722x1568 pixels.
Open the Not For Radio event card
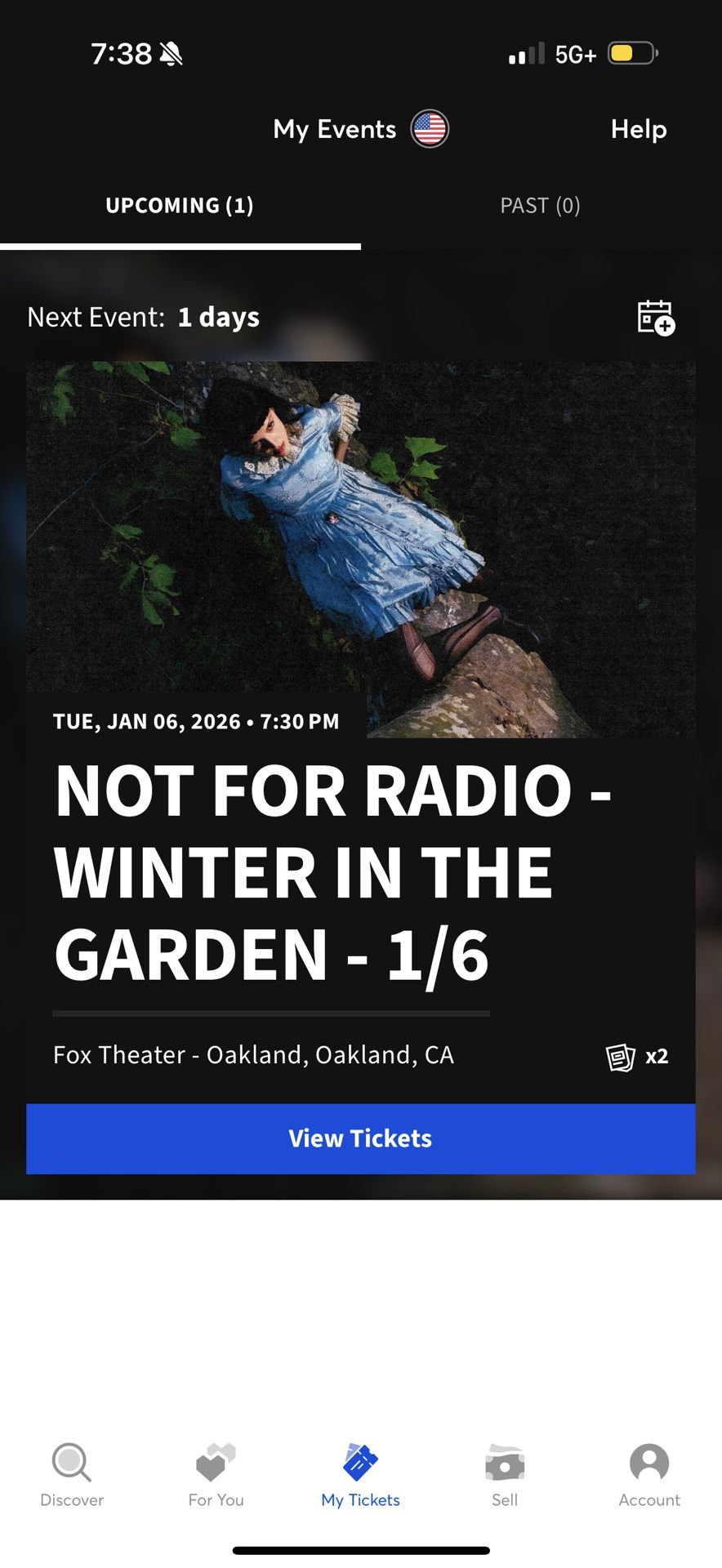click(361, 732)
